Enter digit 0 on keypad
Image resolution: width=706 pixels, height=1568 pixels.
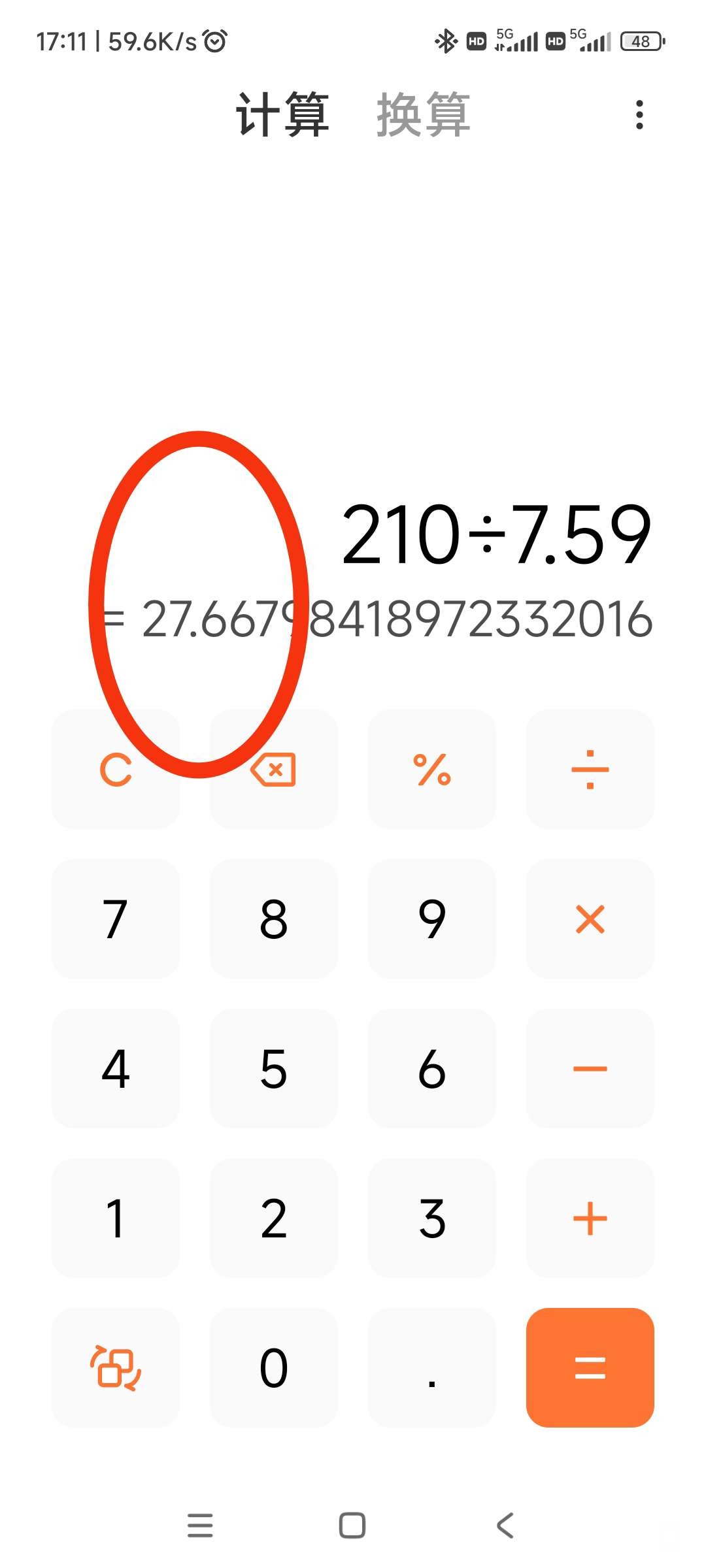[x=274, y=1368]
